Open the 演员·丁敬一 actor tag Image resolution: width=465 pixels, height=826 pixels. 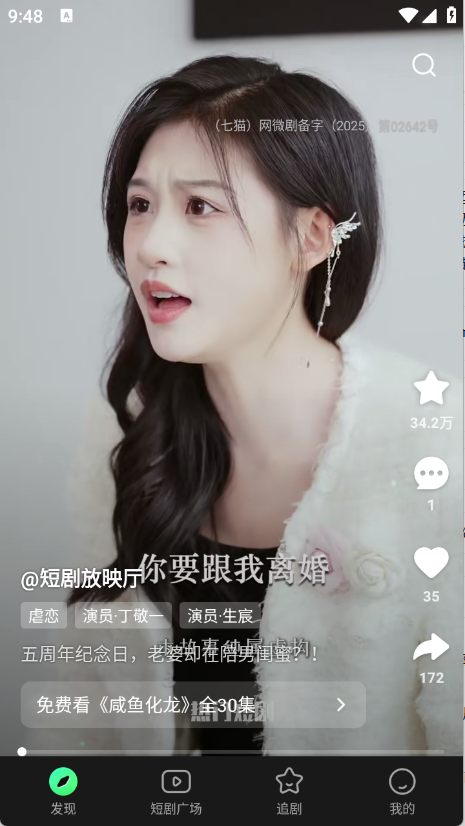pyautogui.click(x=123, y=615)
